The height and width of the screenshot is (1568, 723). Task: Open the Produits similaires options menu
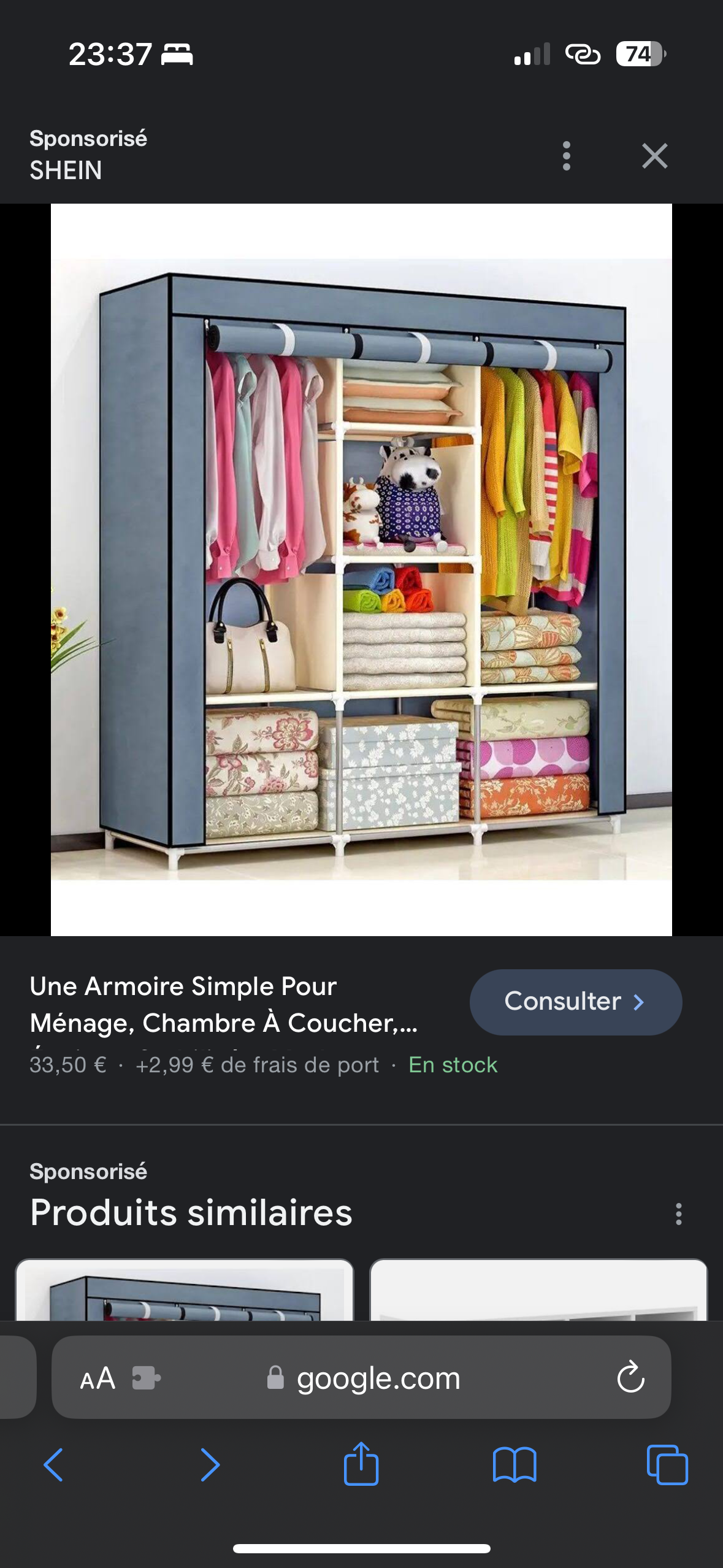tap(678, 1213)
